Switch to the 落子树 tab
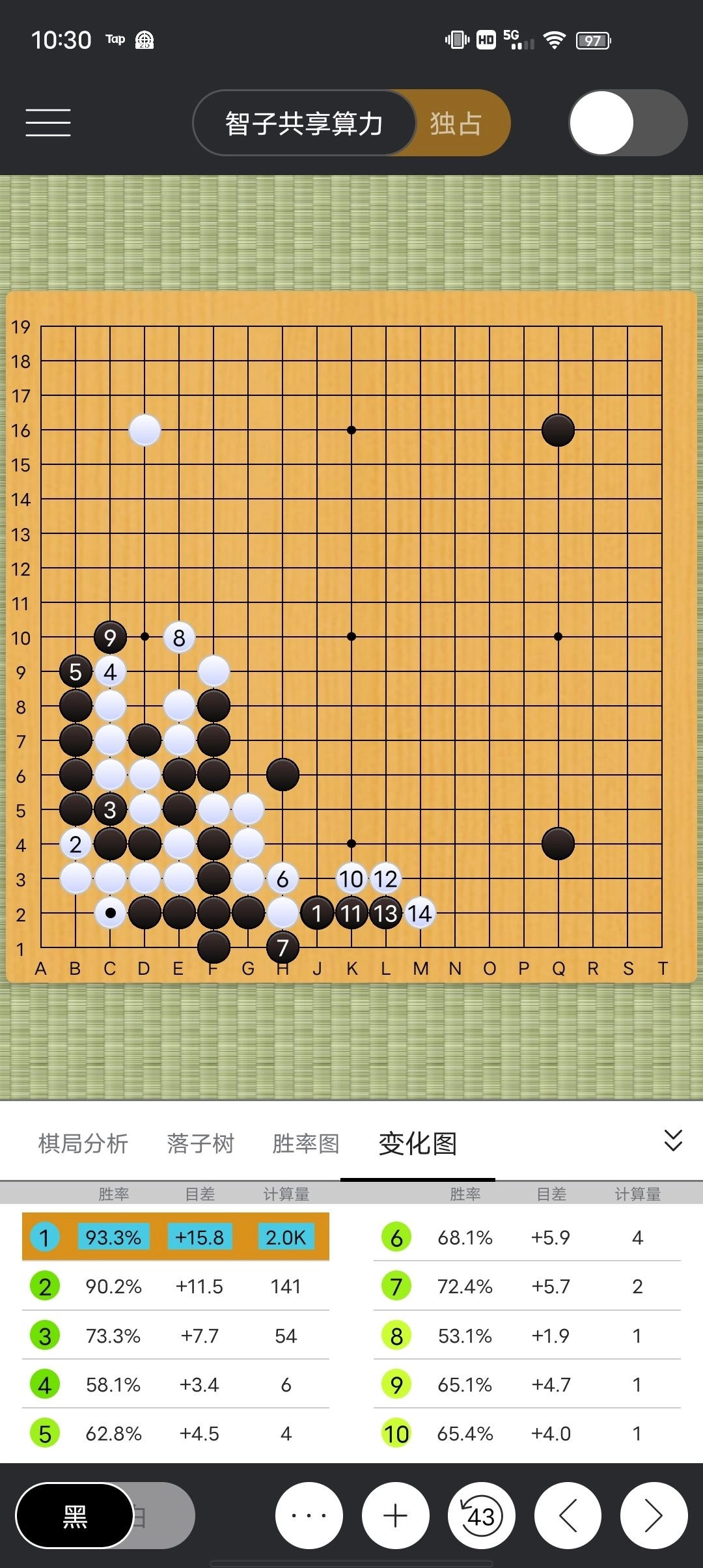 pos(200,1143)
